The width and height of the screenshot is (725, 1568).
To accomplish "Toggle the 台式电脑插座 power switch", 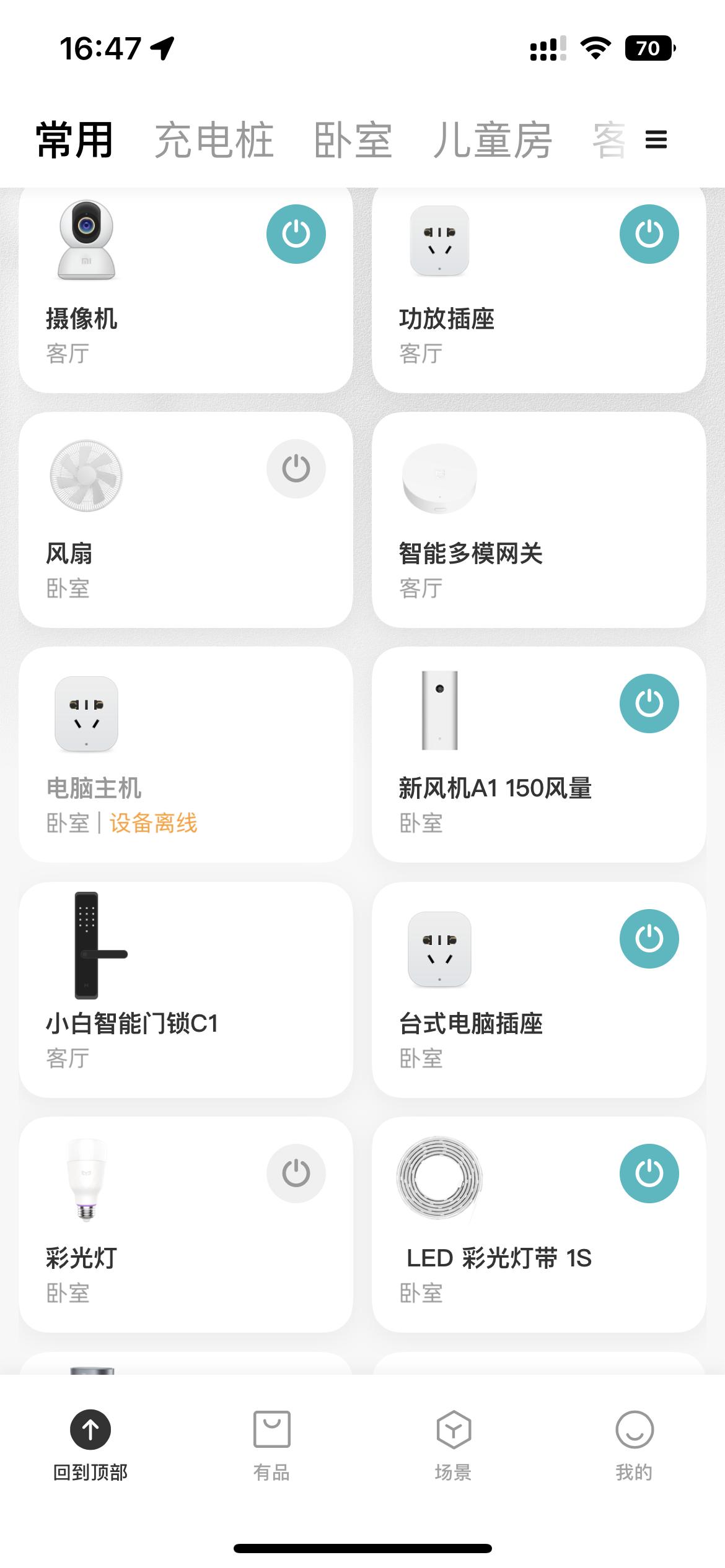I will point(649,939).
